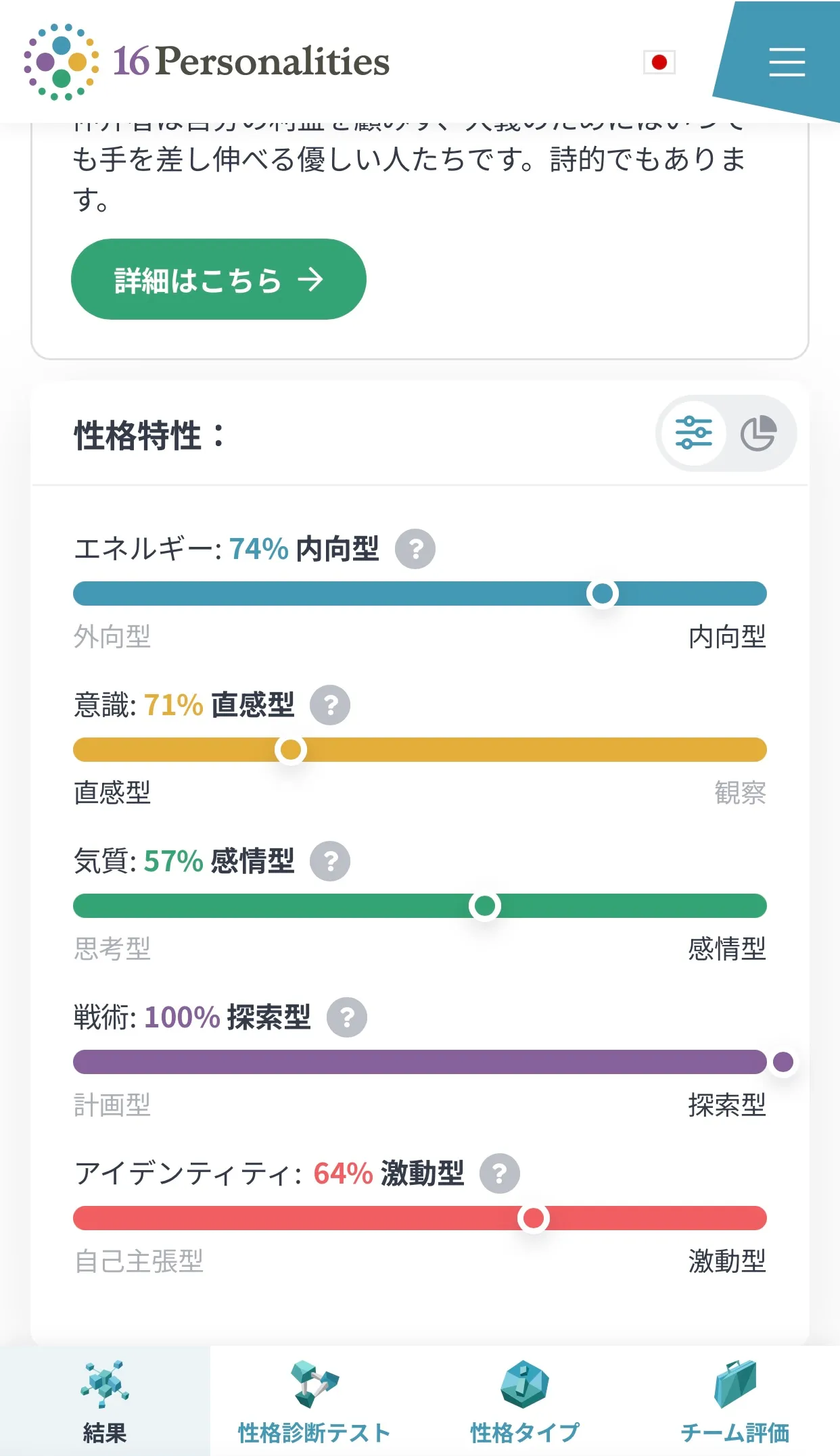This screenshot has height=1456, width=840.
Task: Switch to the pie chart view
Action: pos(758,433)
